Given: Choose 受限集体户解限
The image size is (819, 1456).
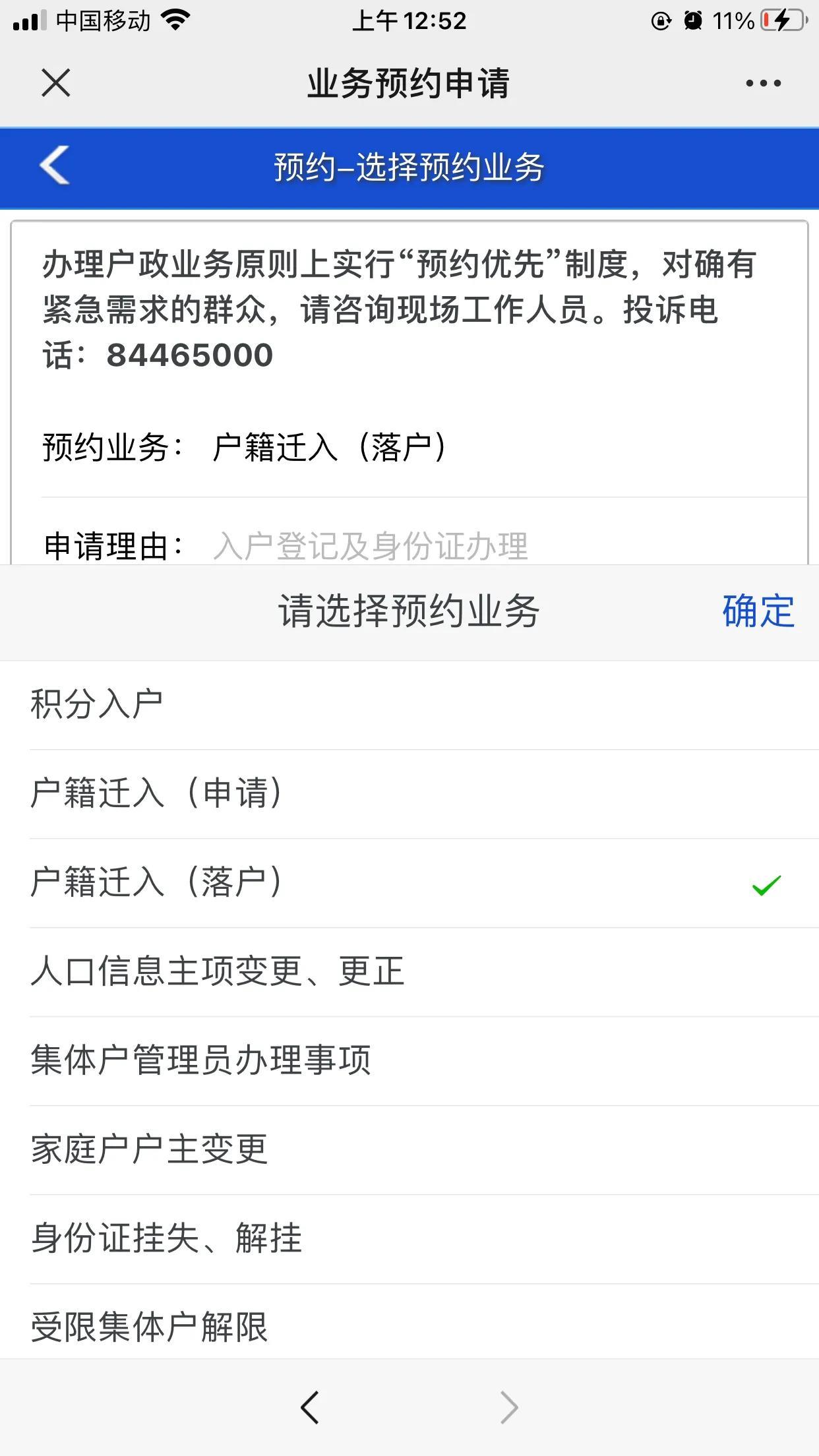Looking at the screenshot, I should (x=409, y=1322).
